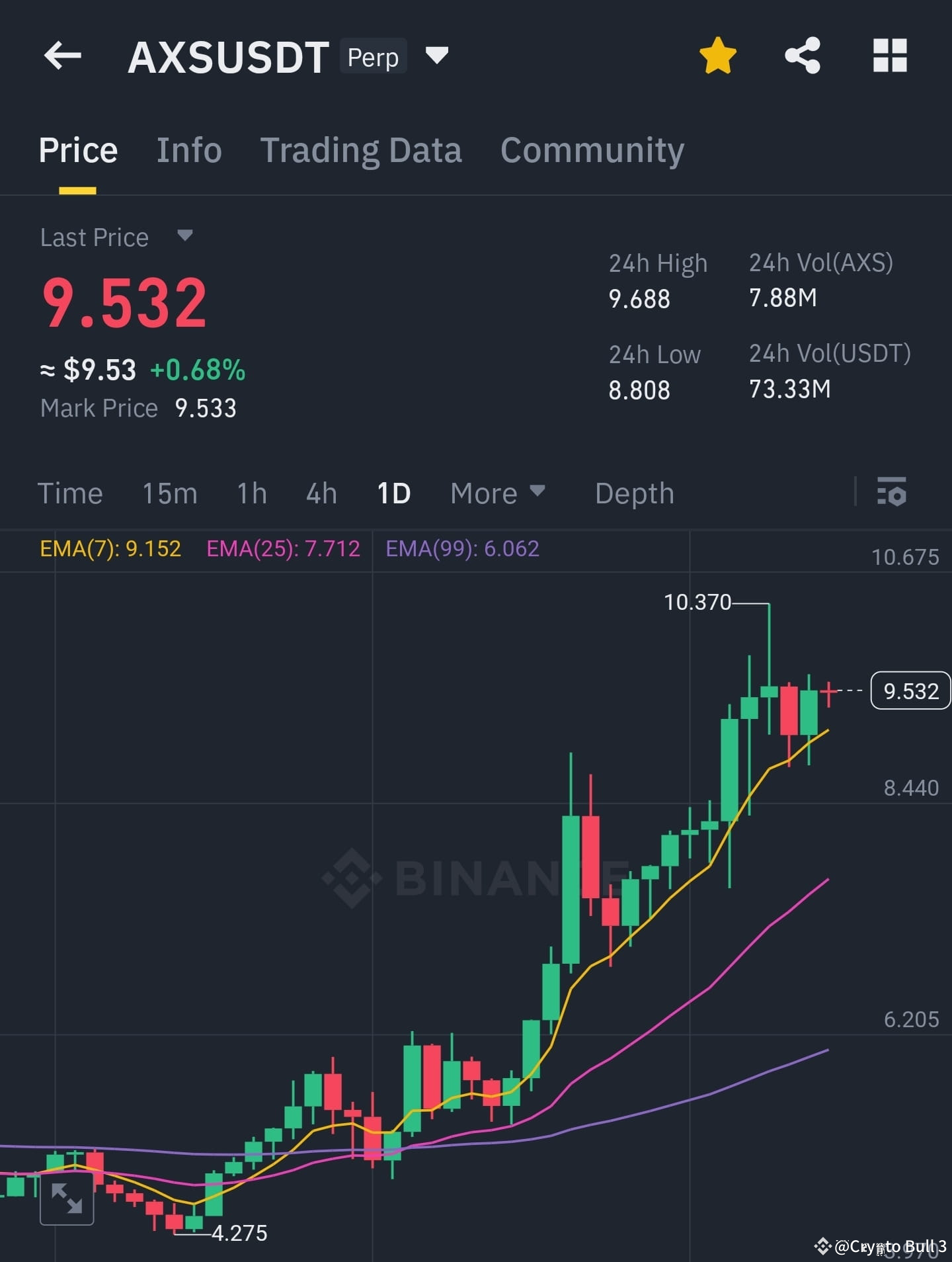Tap the back arrow to exit chart
The image size is (952, 1262).
63,56
